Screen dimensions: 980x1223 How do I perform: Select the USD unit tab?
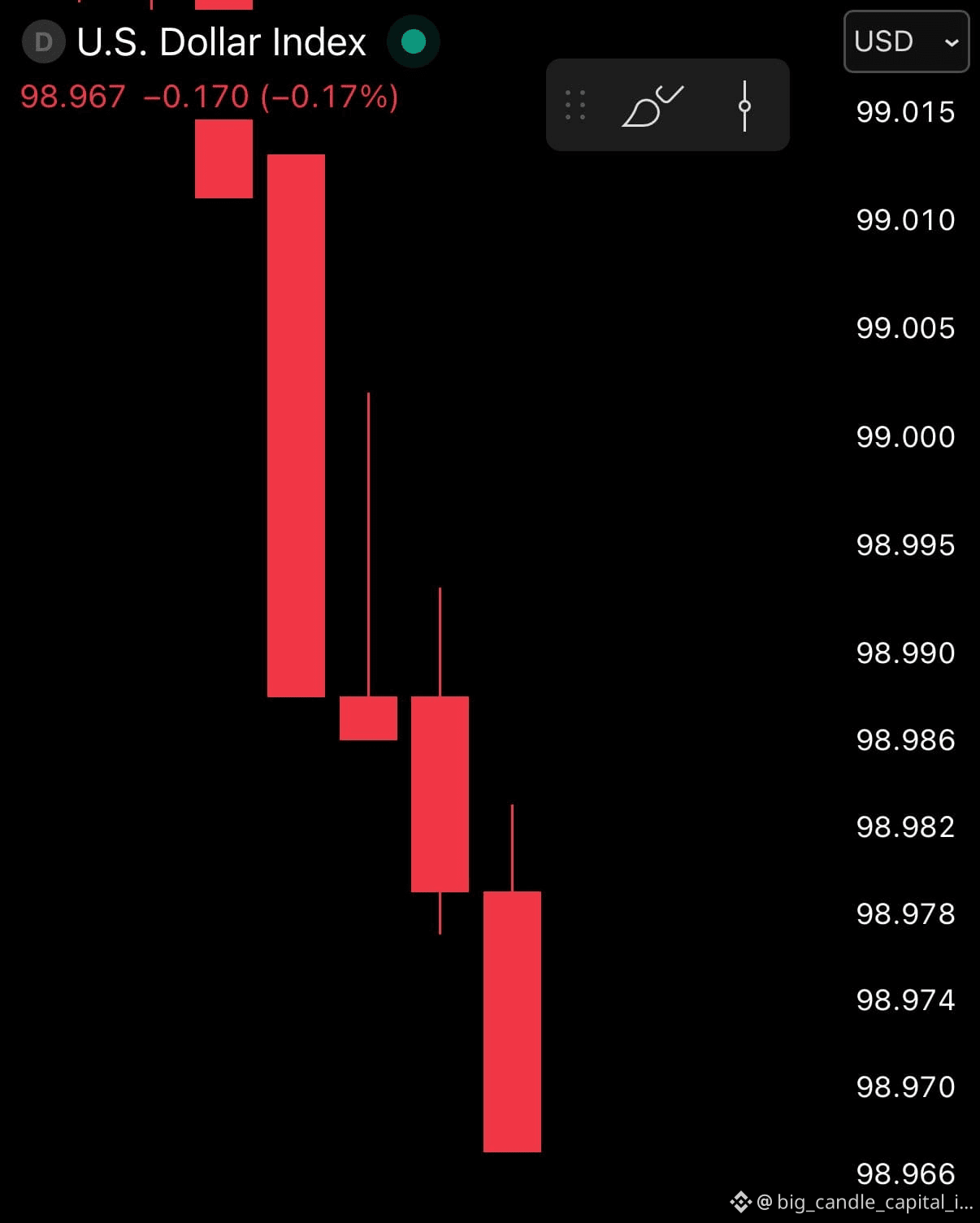[885, 41]
